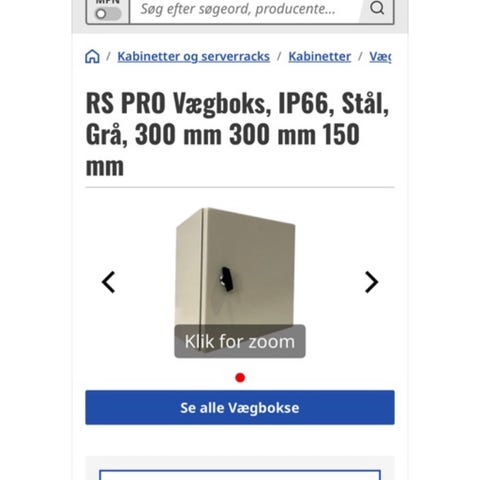Screen dimensions: 480x480
Task: Tap the red image page indicator
Action: 240,378
